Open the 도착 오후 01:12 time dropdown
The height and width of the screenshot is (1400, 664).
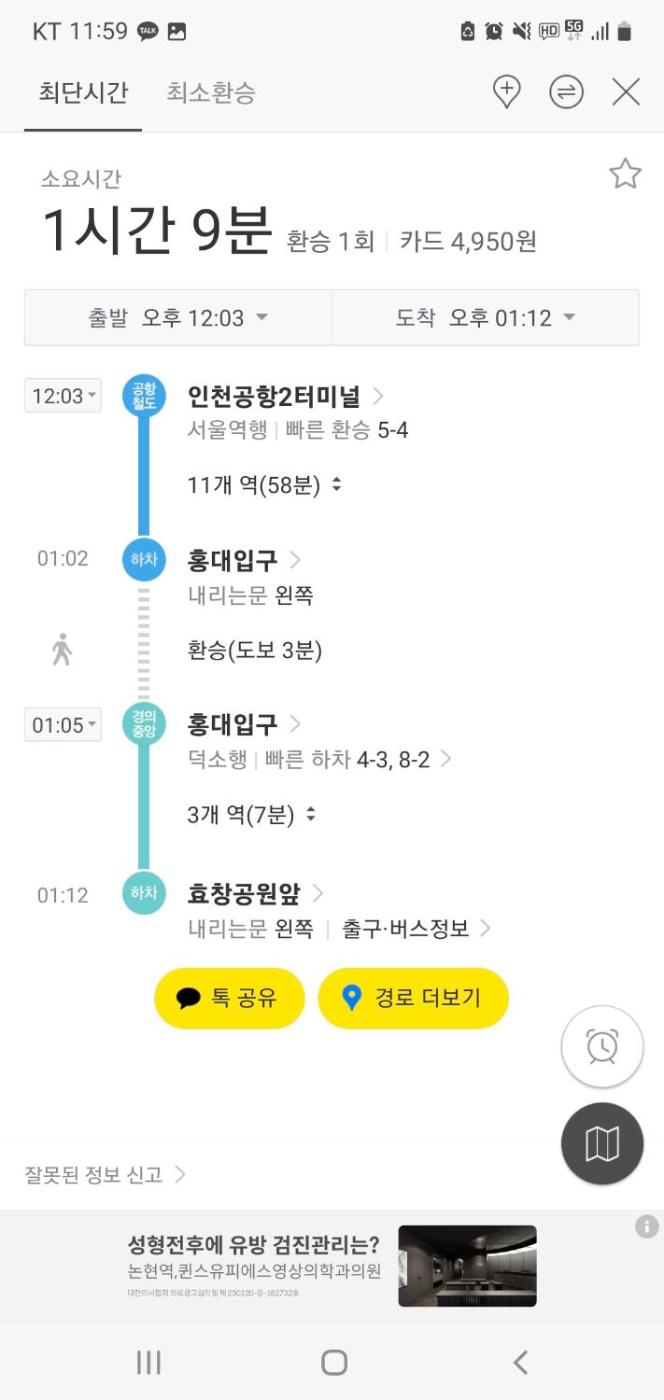(x=485, y=318)
